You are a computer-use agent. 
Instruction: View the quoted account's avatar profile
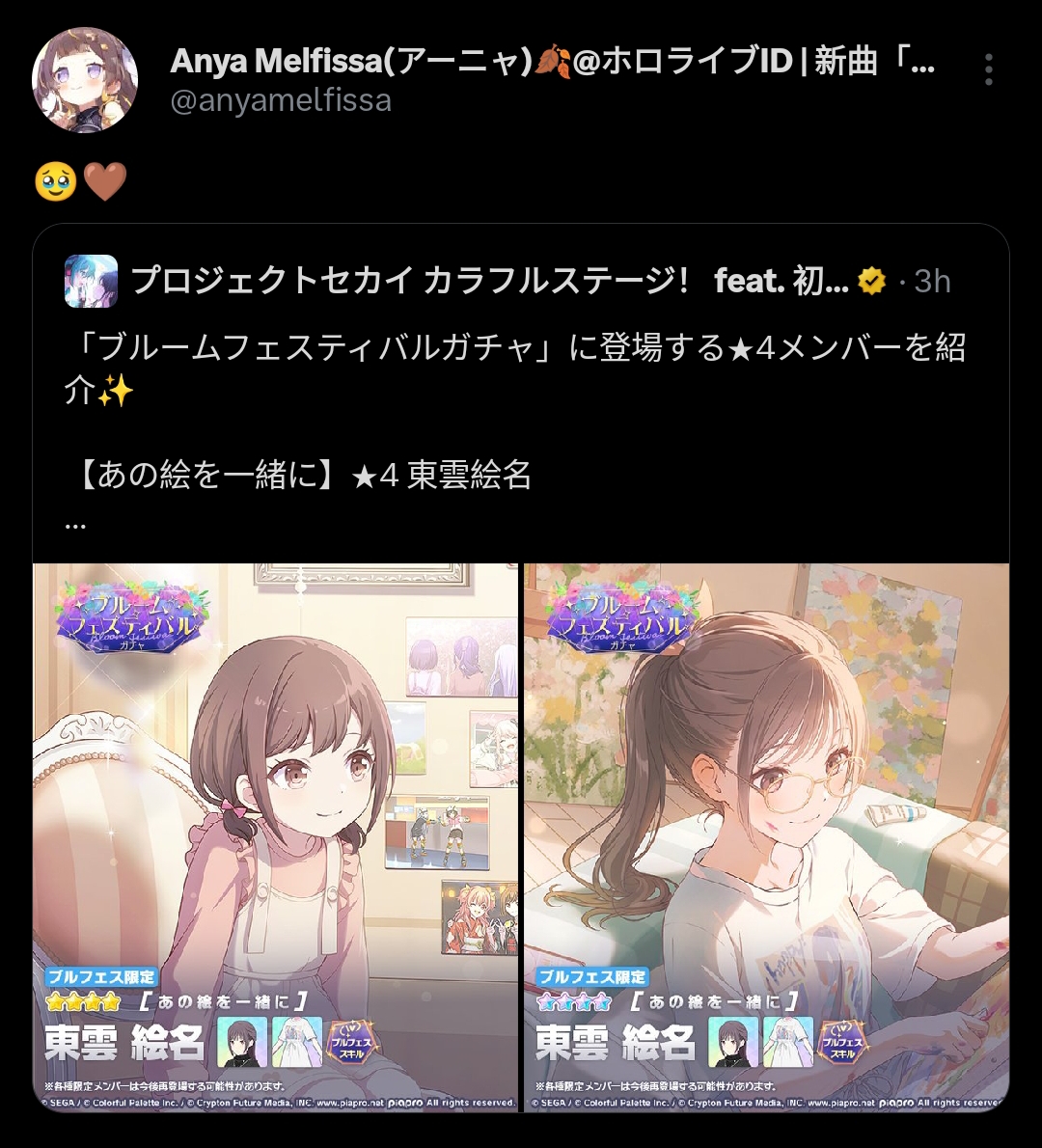[x=92, y=281]
